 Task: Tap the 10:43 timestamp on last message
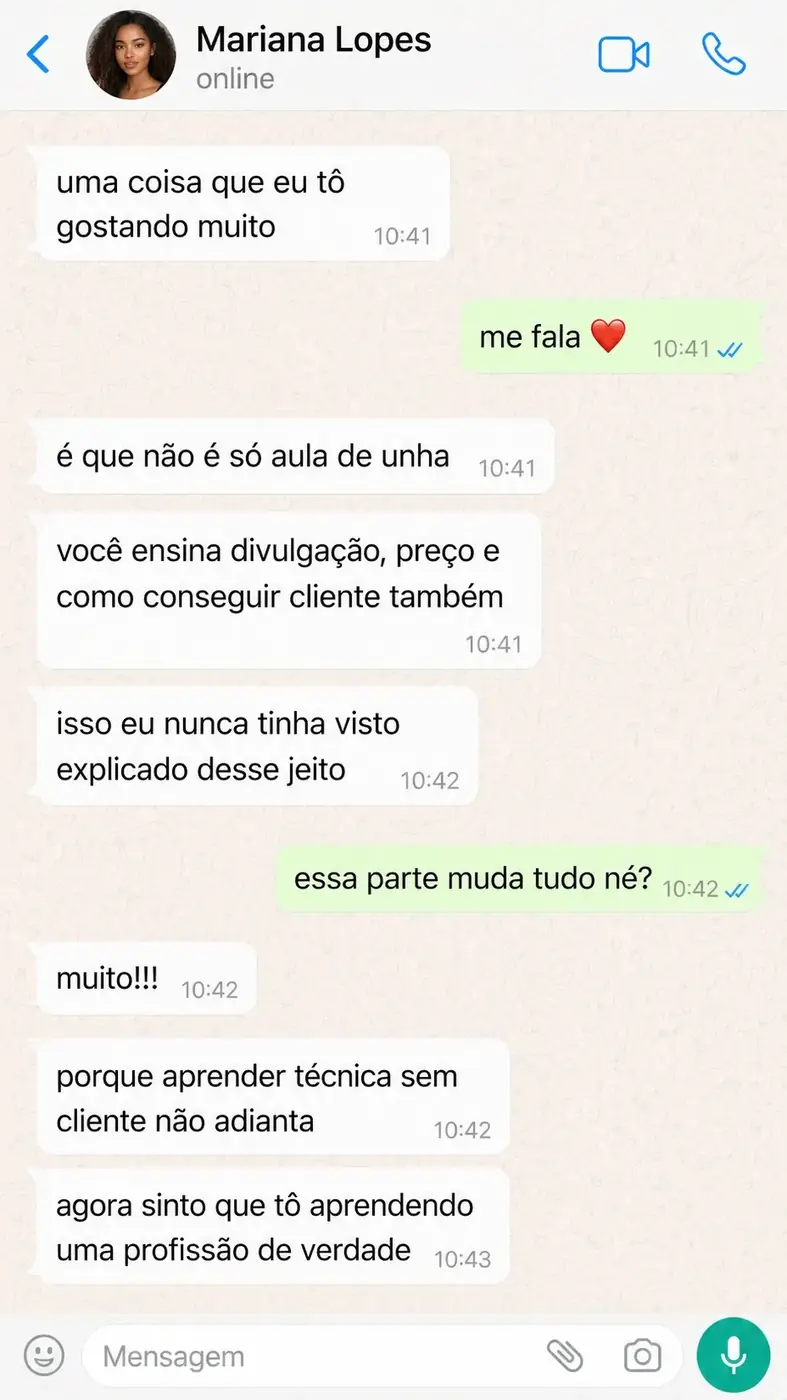click(463, 1260)
